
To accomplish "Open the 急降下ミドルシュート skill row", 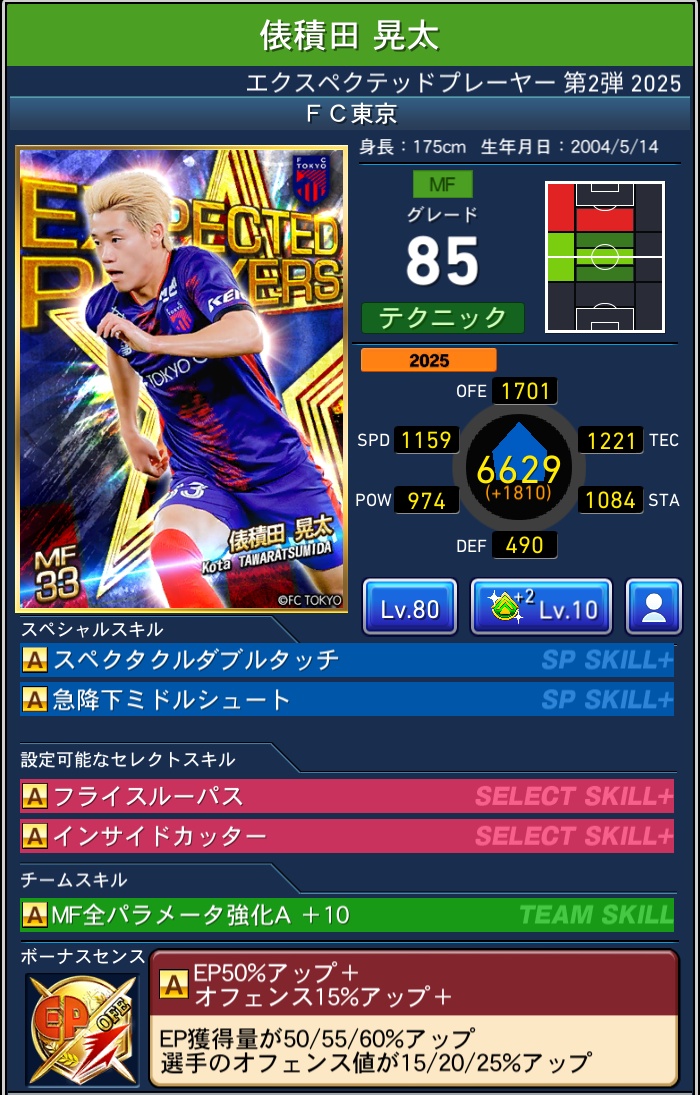I will click(347, 699).
